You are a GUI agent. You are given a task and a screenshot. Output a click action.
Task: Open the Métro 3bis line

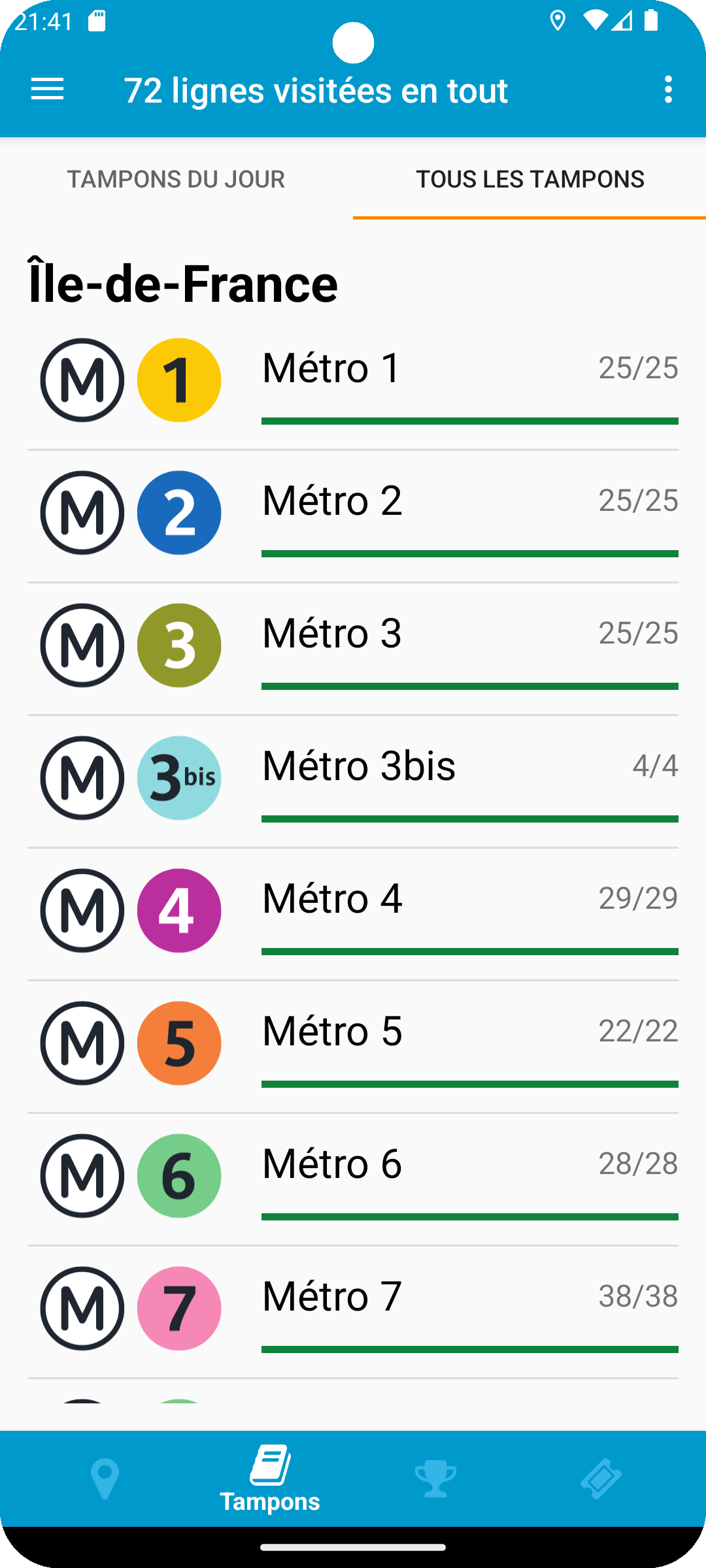pos(353,779)
